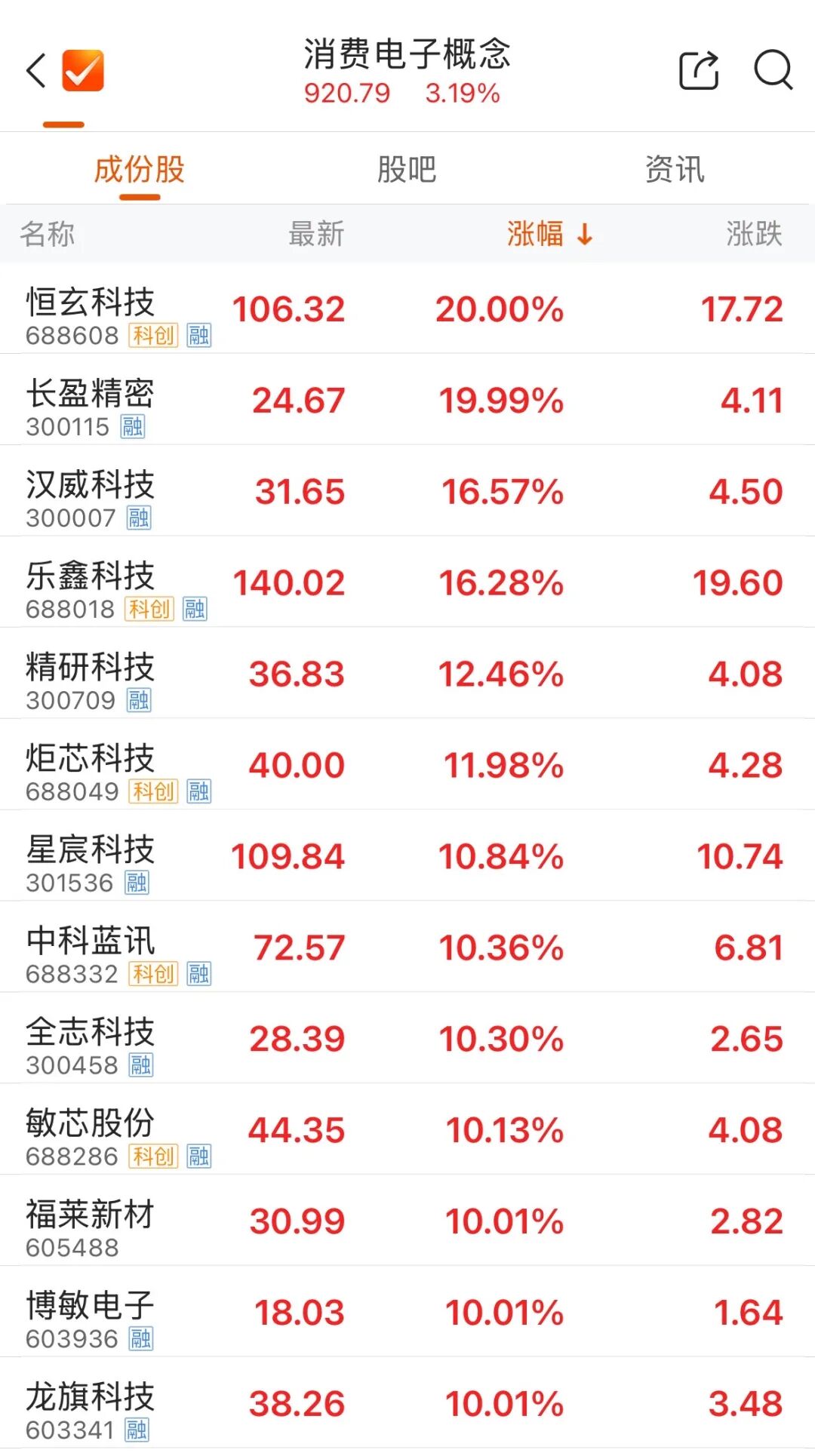This screenshot has height=1456, width=815.
Task: Open the 中科蓝讯 stock row
Action: coord(407,948)
